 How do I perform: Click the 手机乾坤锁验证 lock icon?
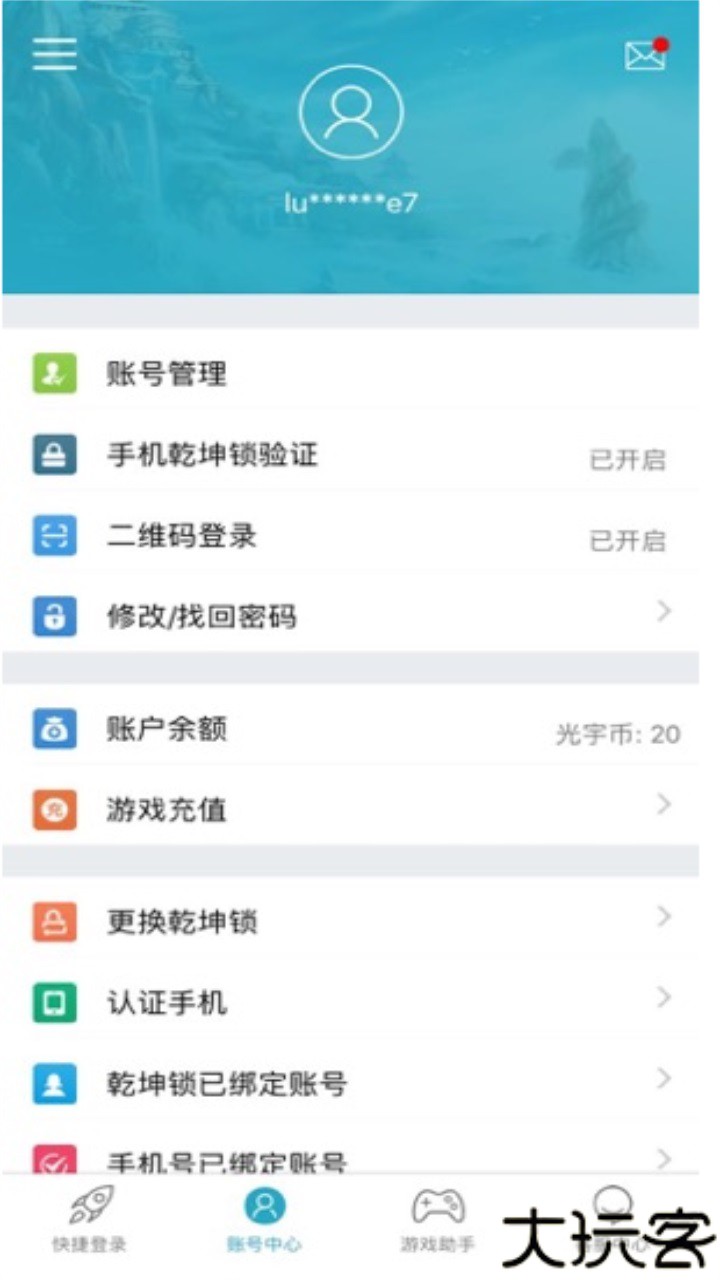(55, 457)
